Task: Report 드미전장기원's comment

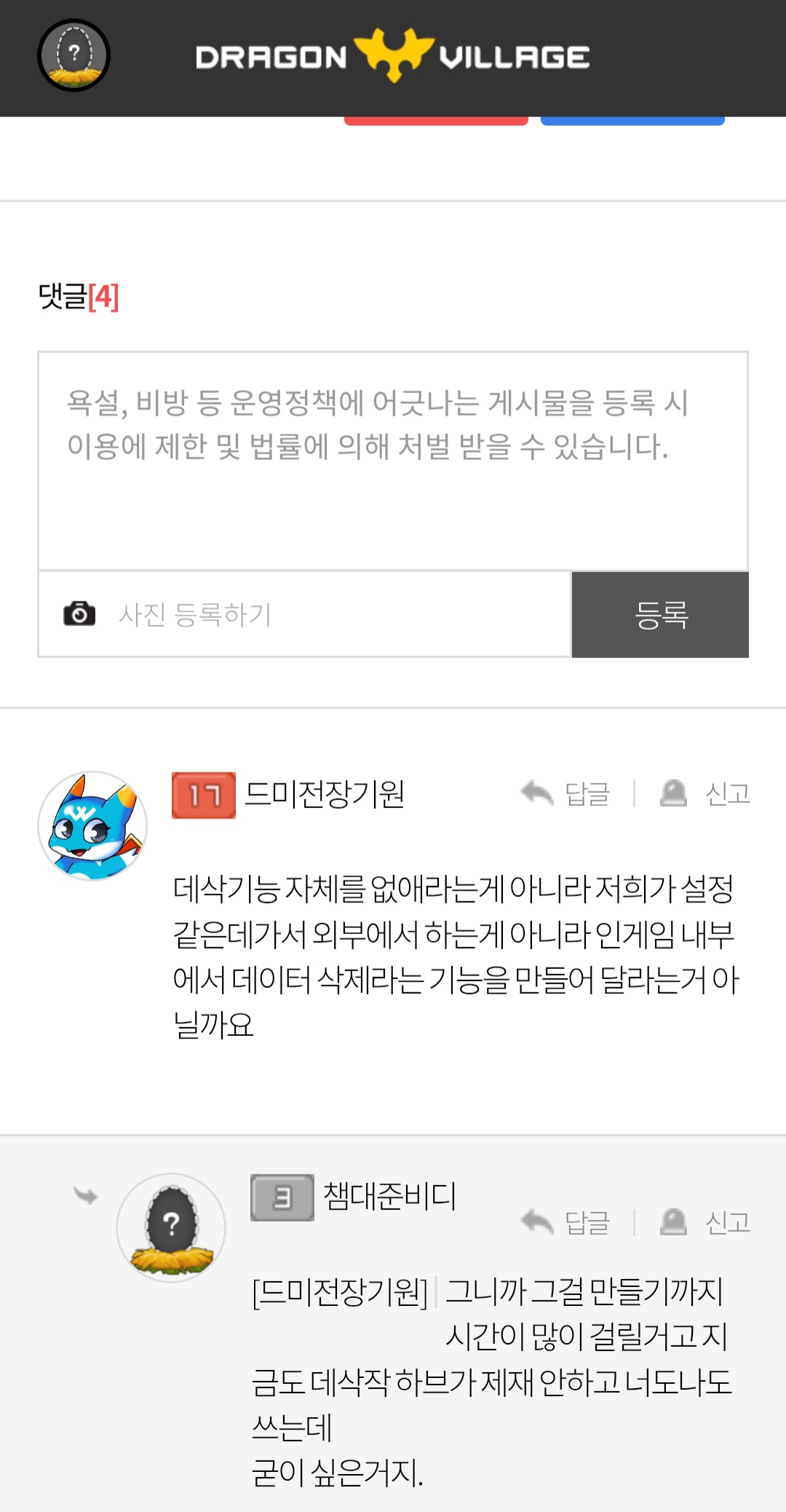Action: 705,793
